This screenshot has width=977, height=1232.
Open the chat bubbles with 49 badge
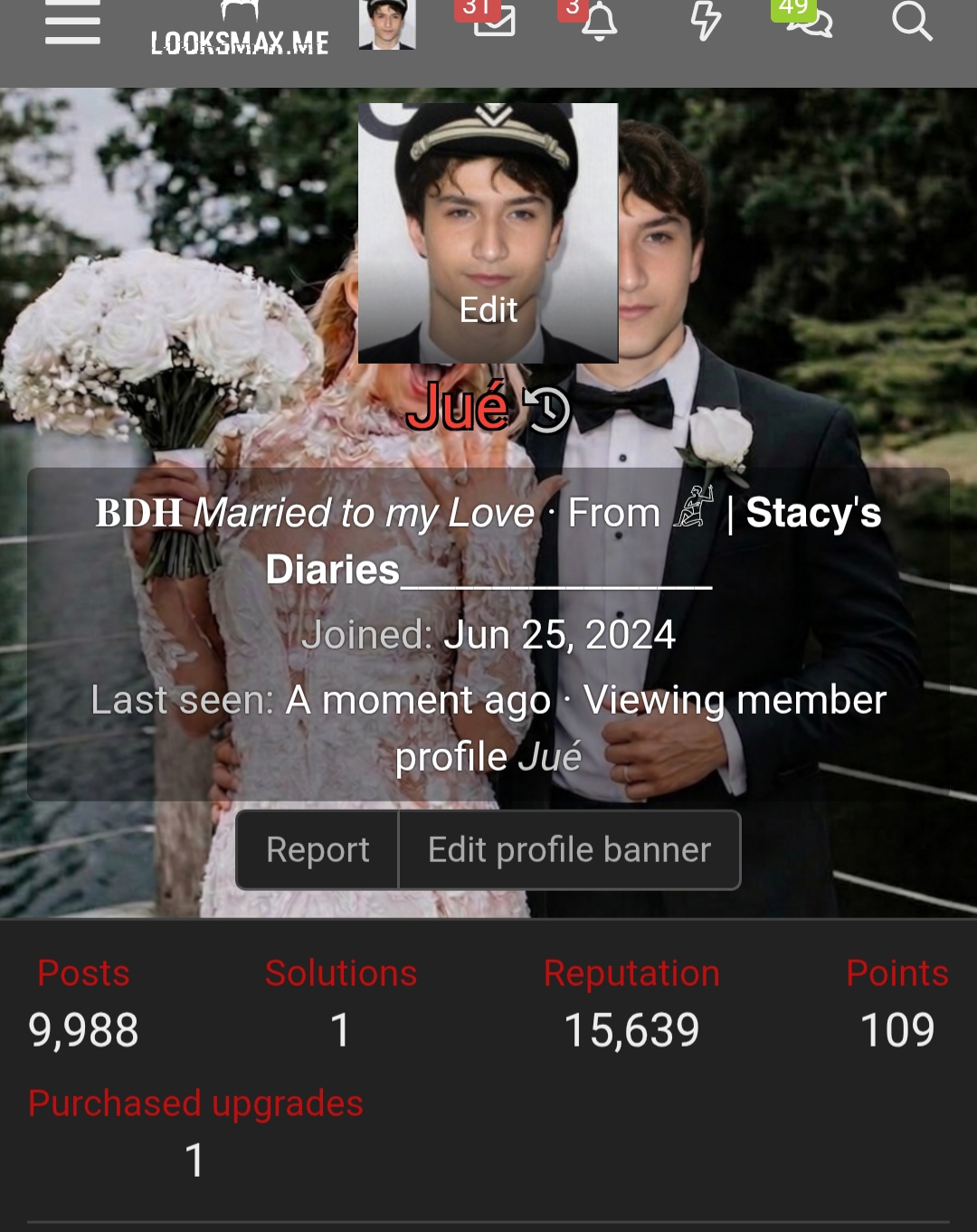(808, 21)
